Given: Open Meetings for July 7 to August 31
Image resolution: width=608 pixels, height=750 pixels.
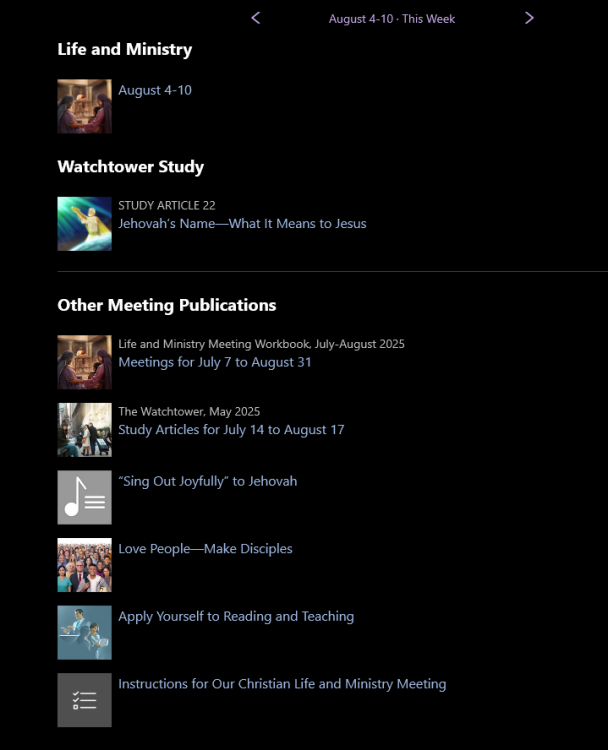Looking at the screenshot, I should 215,362.
